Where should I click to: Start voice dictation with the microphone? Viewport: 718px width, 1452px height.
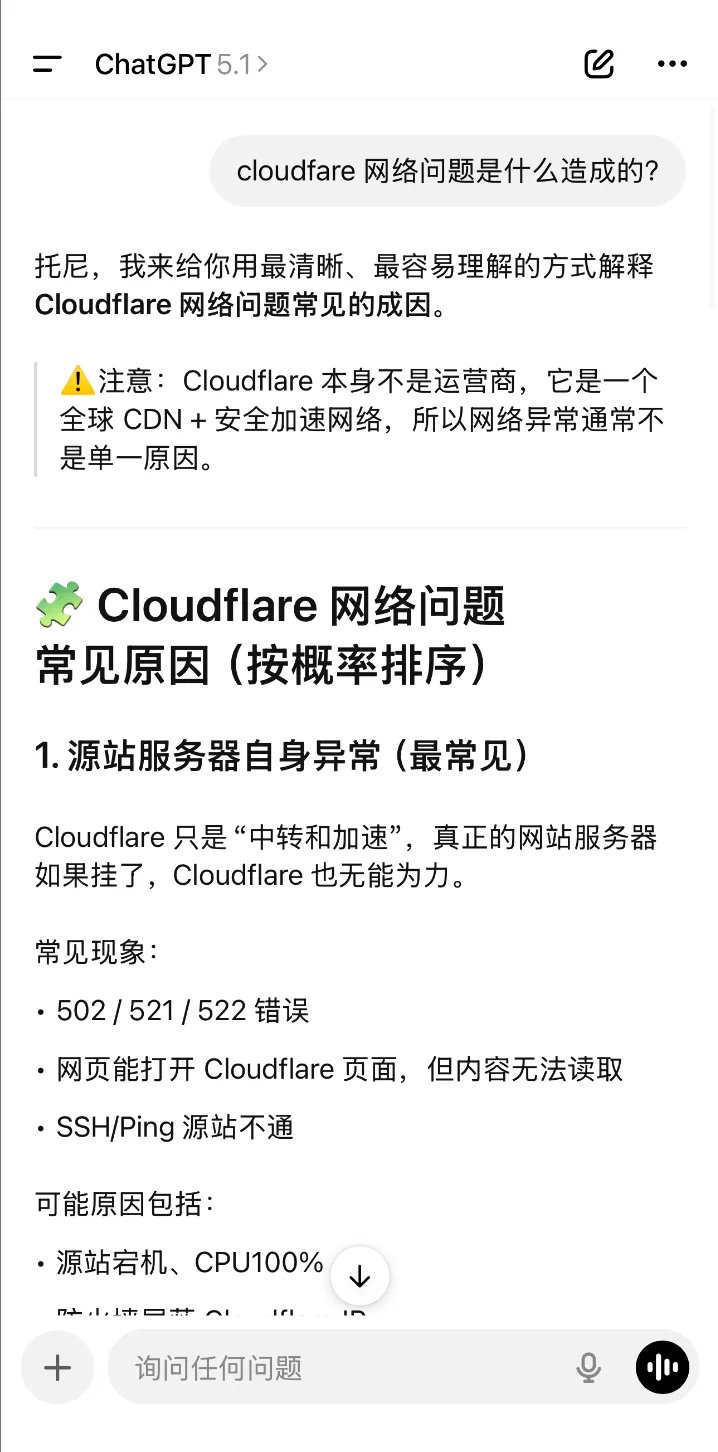tap(589, 1367)
